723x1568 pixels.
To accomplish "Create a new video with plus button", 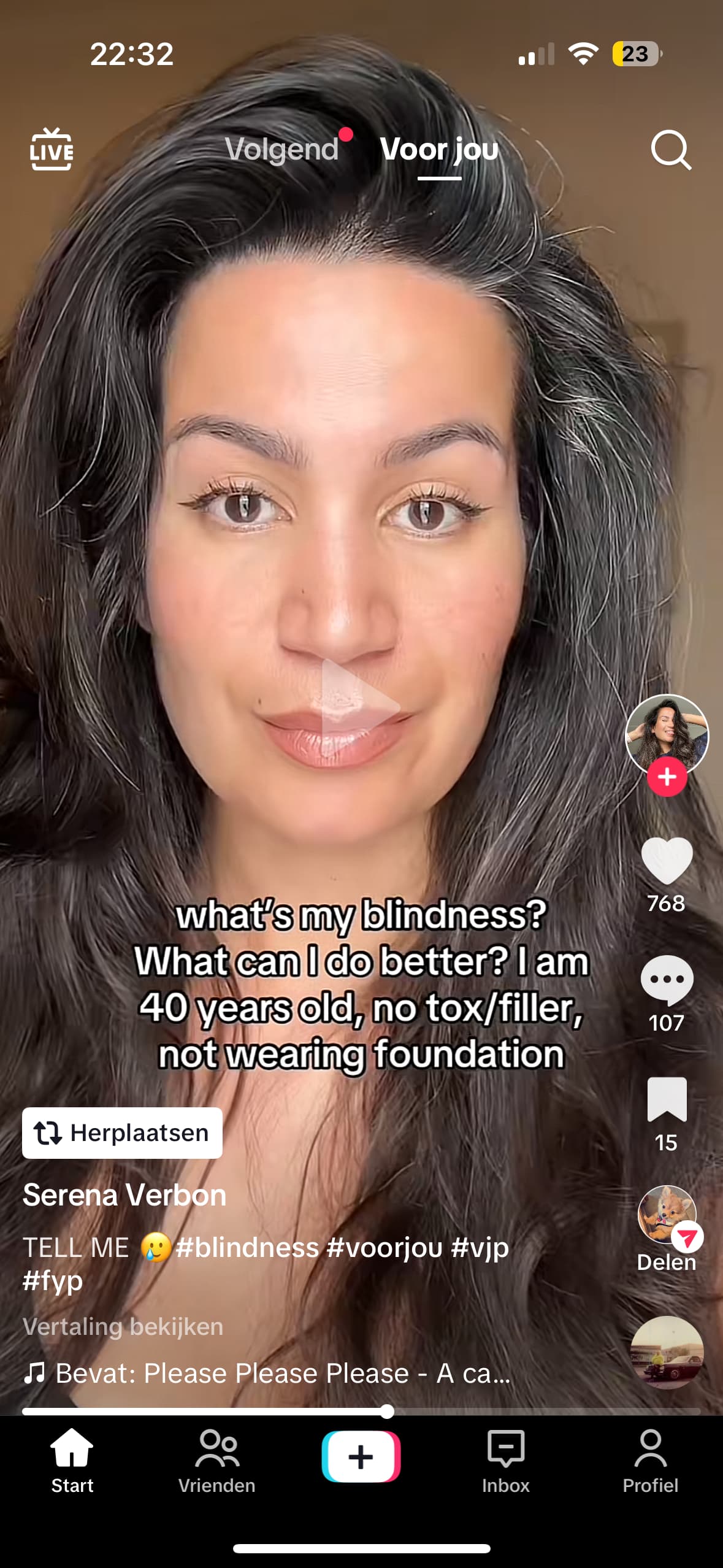I will [x=361, y=1456].
